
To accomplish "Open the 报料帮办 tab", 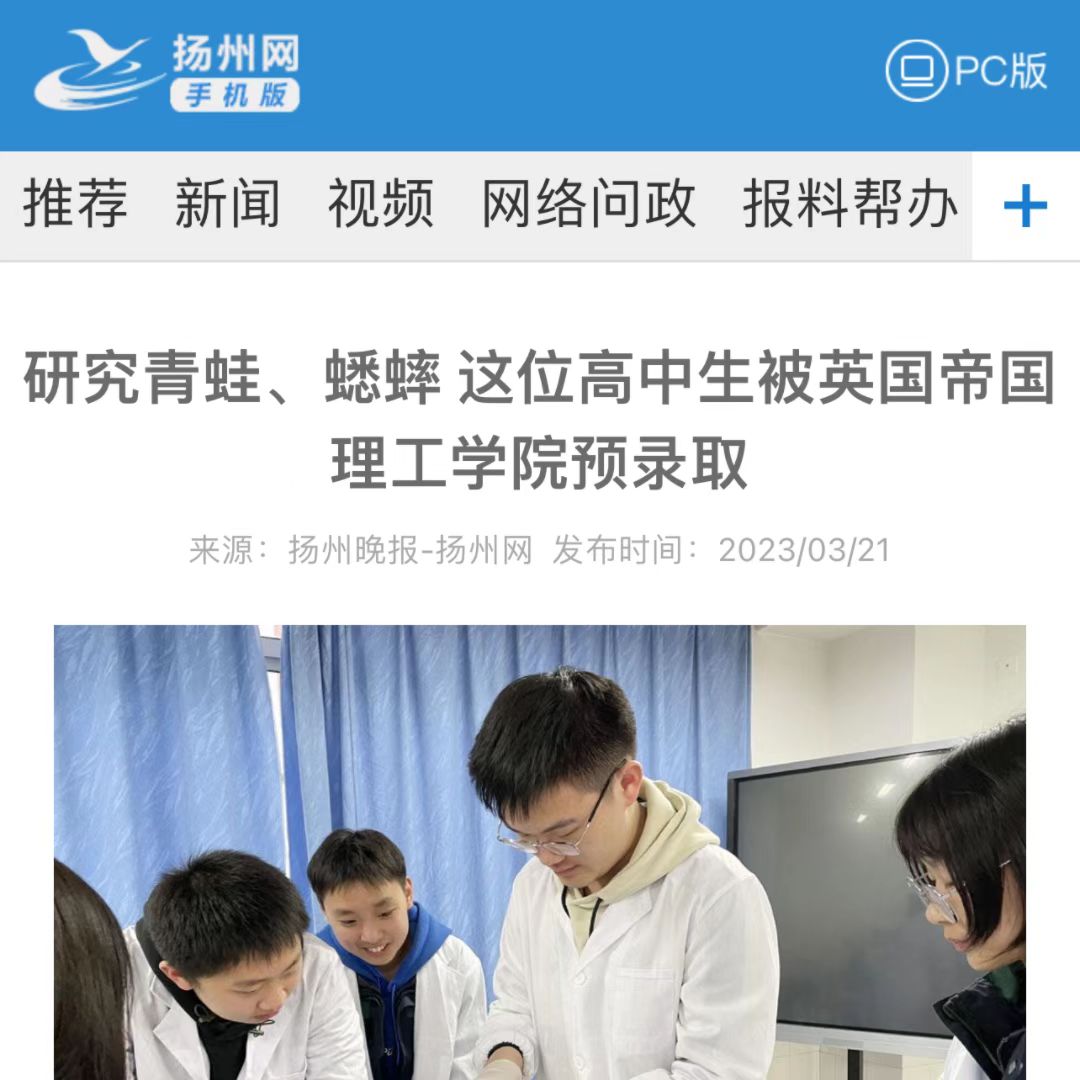I will click(x=849, y=204).
